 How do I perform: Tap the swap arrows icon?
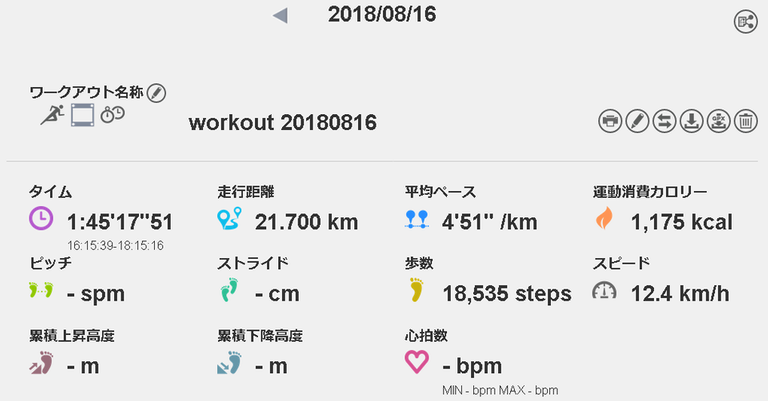(x=663, y=122)
